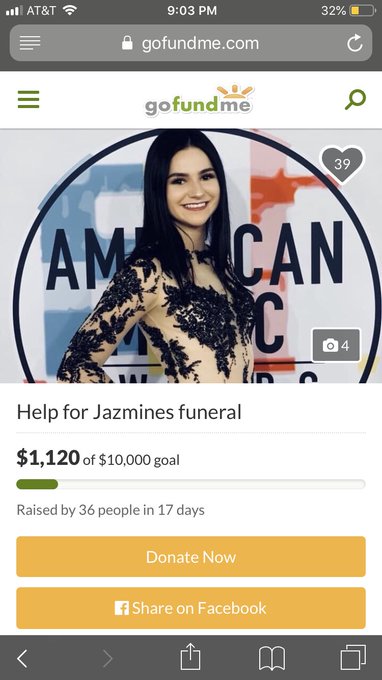Viewport: 382px width, 680px height.
Task: Go back in Safari
Action: pyautogui.click(x=22, y=659)
